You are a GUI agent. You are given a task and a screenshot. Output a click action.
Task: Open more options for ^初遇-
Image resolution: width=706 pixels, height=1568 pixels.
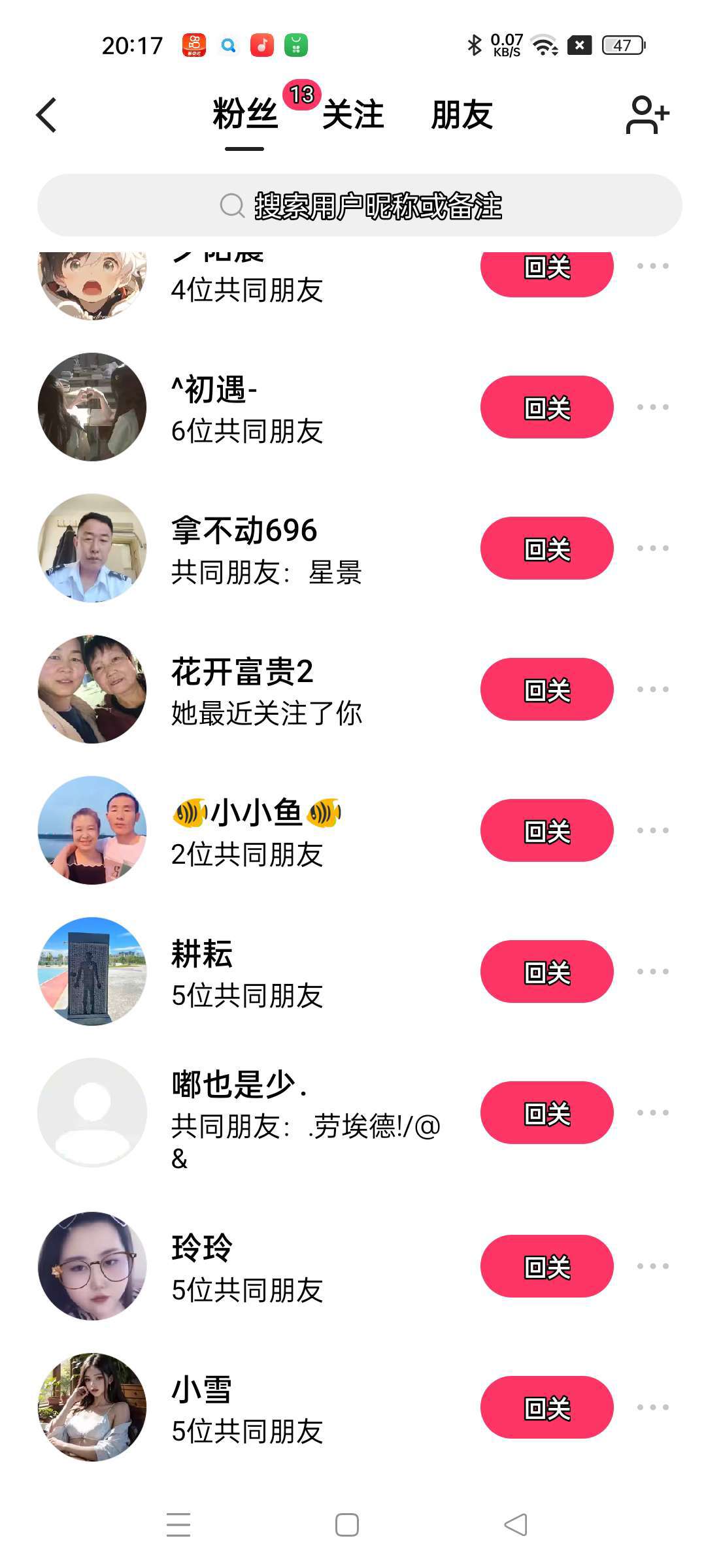click(x=652, y=407)
